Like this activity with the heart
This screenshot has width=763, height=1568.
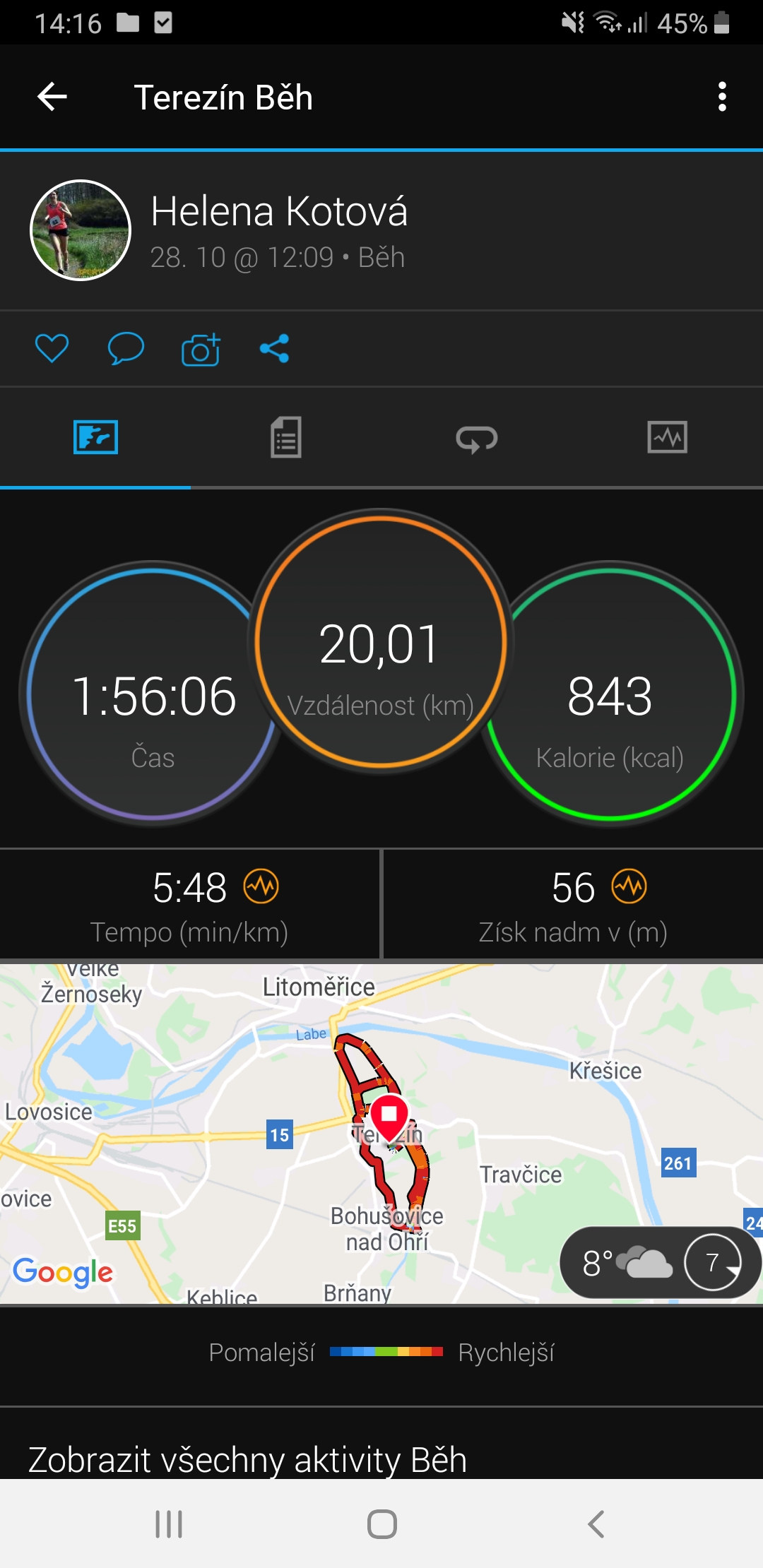(52, 348)
